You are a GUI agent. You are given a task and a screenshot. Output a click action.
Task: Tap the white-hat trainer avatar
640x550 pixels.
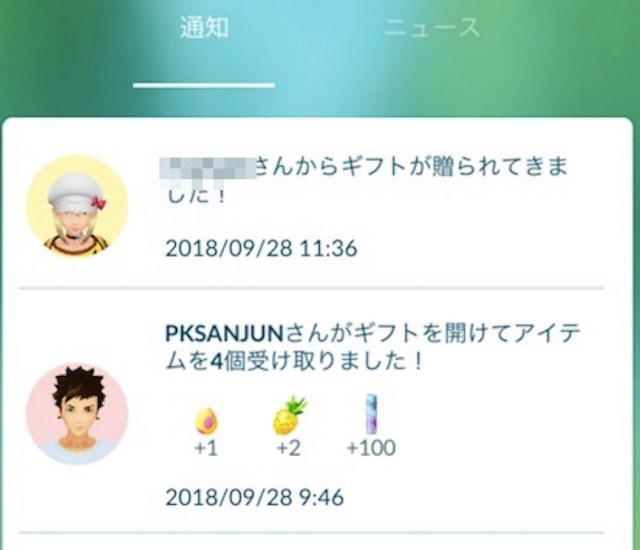76,205
